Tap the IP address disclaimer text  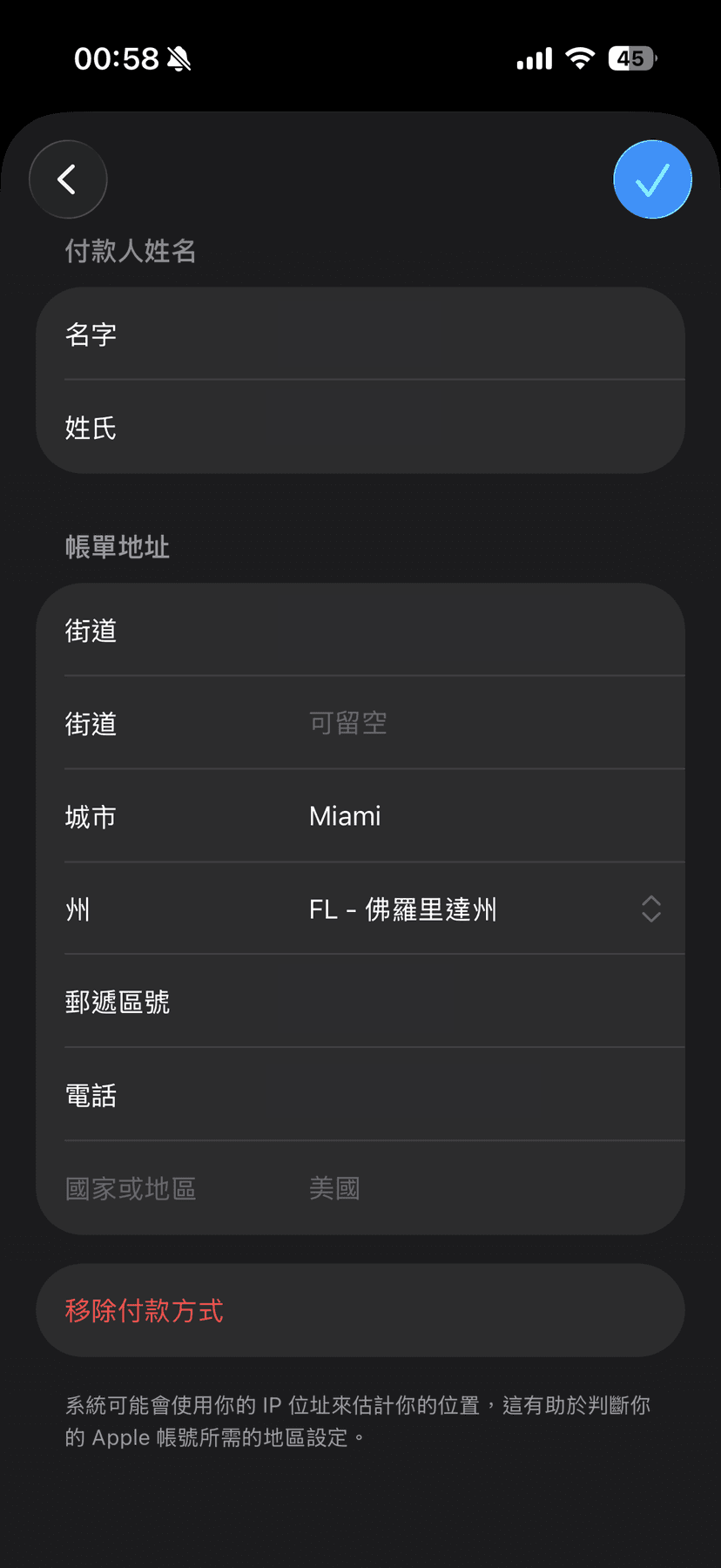coord(360,1420)
